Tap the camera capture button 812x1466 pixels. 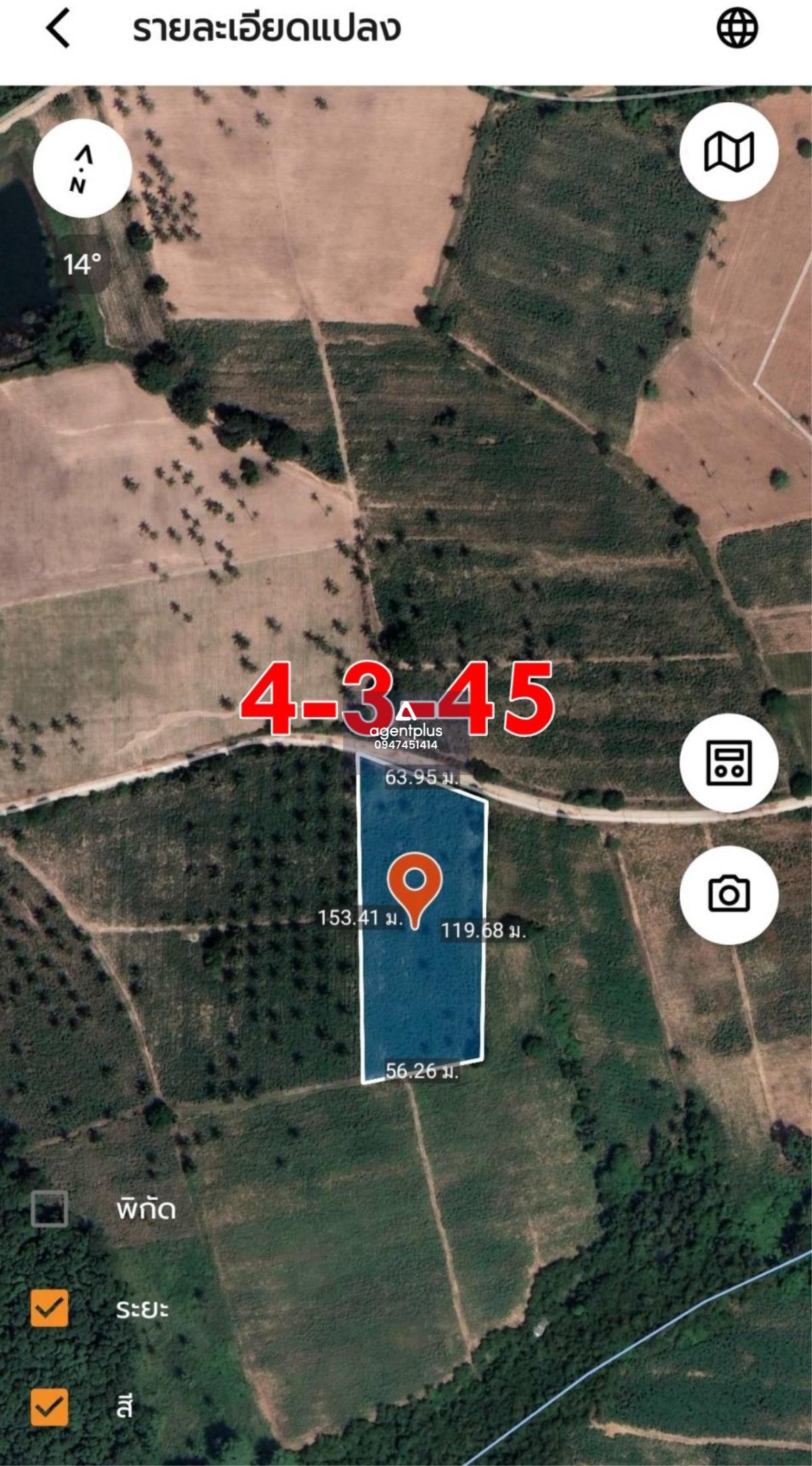click(x=729, y=894)
